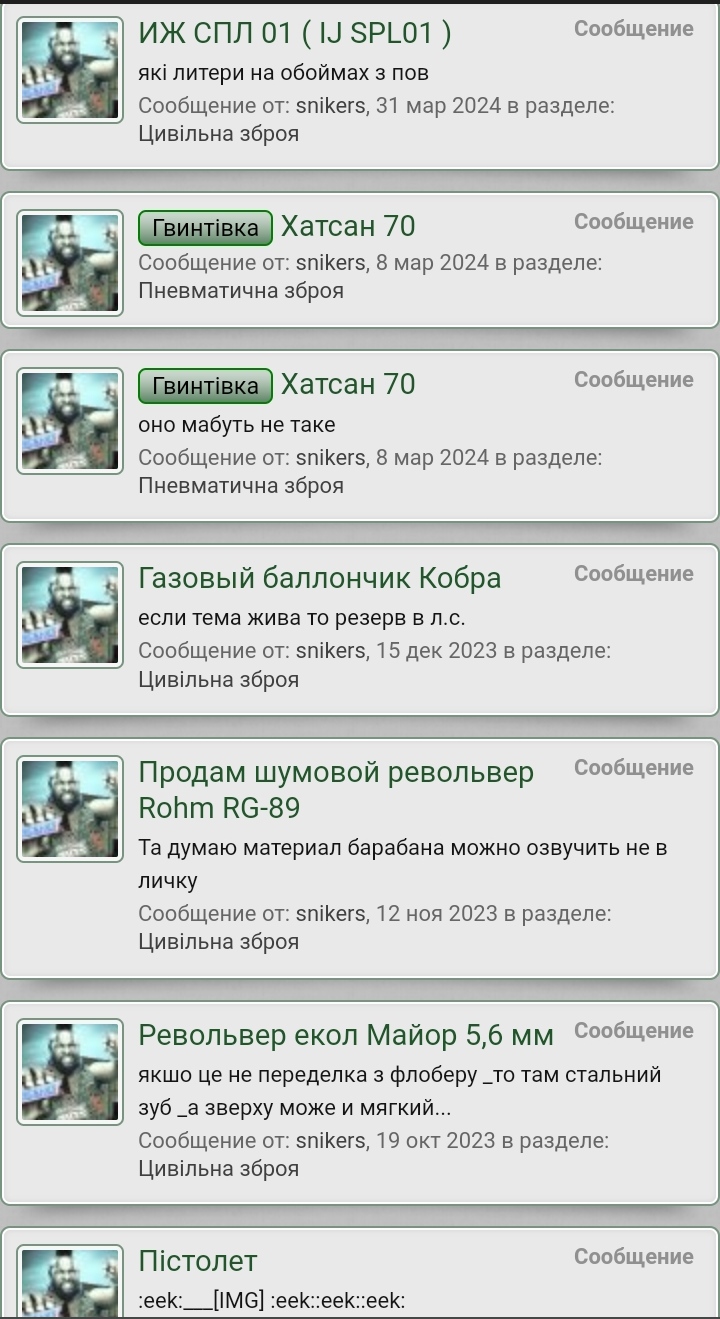Go to Цивільна зброя section under ИЖ СПЛ 01

coord(218,134)
